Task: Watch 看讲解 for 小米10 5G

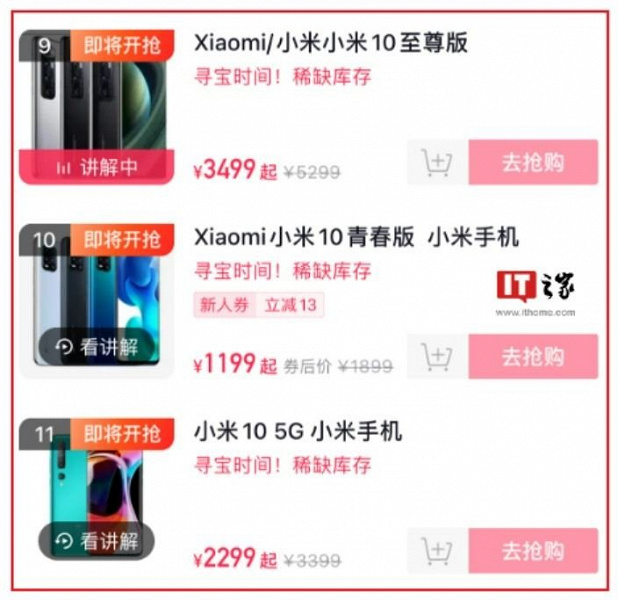Action: click(97, 541)
